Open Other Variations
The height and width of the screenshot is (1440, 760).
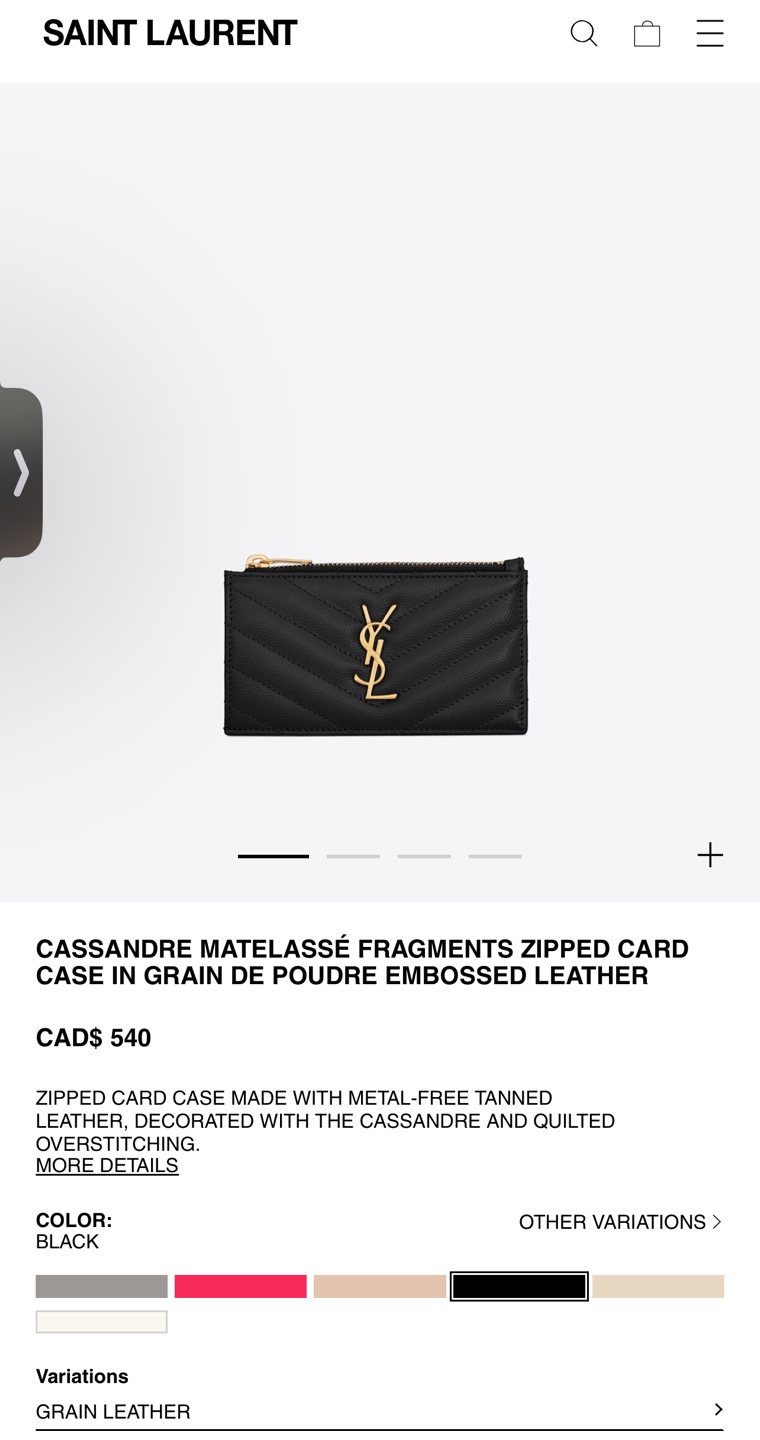point(620,1222)
